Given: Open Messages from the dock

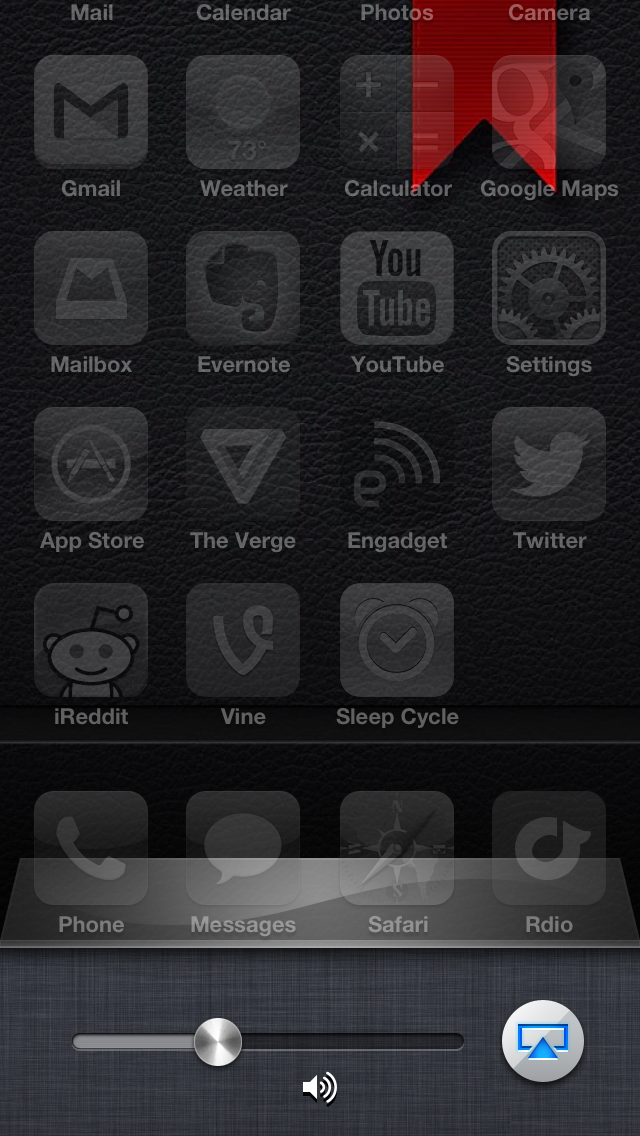Looking at the screenshot, I should pyautogui.click(x=243, y=848).
